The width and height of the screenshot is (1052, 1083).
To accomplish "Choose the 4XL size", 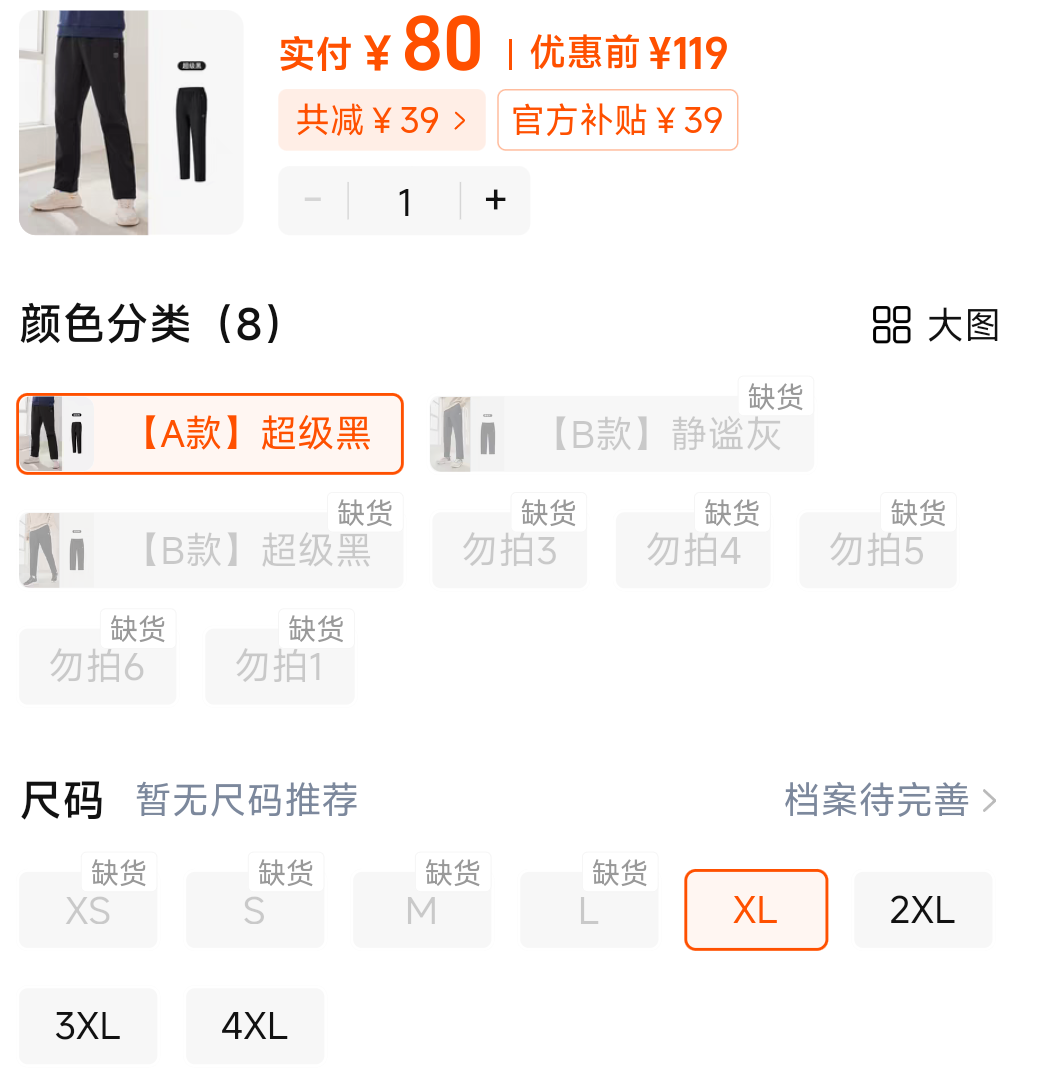I will pos(255,1026).
